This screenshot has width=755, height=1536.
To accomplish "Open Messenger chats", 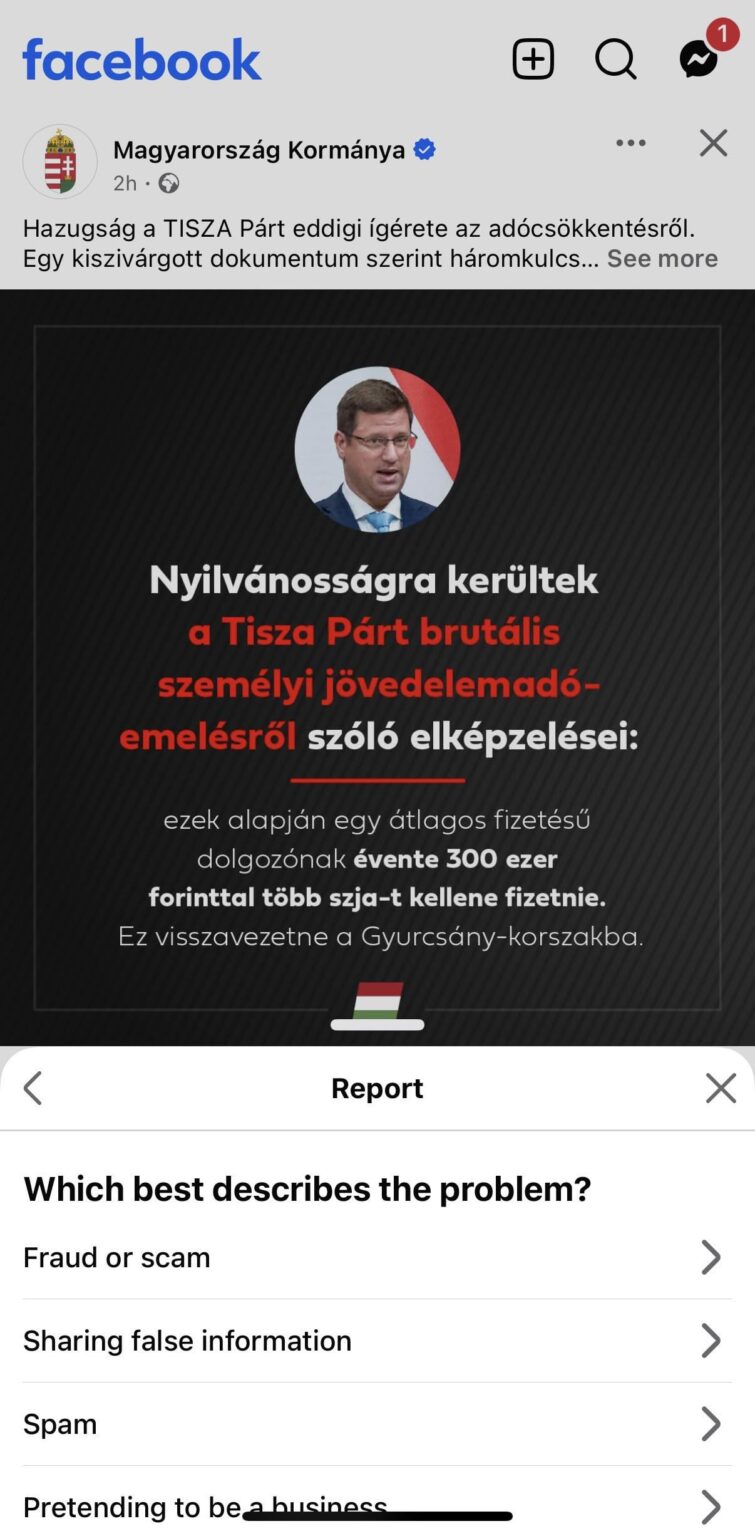I will click(700, 60).
